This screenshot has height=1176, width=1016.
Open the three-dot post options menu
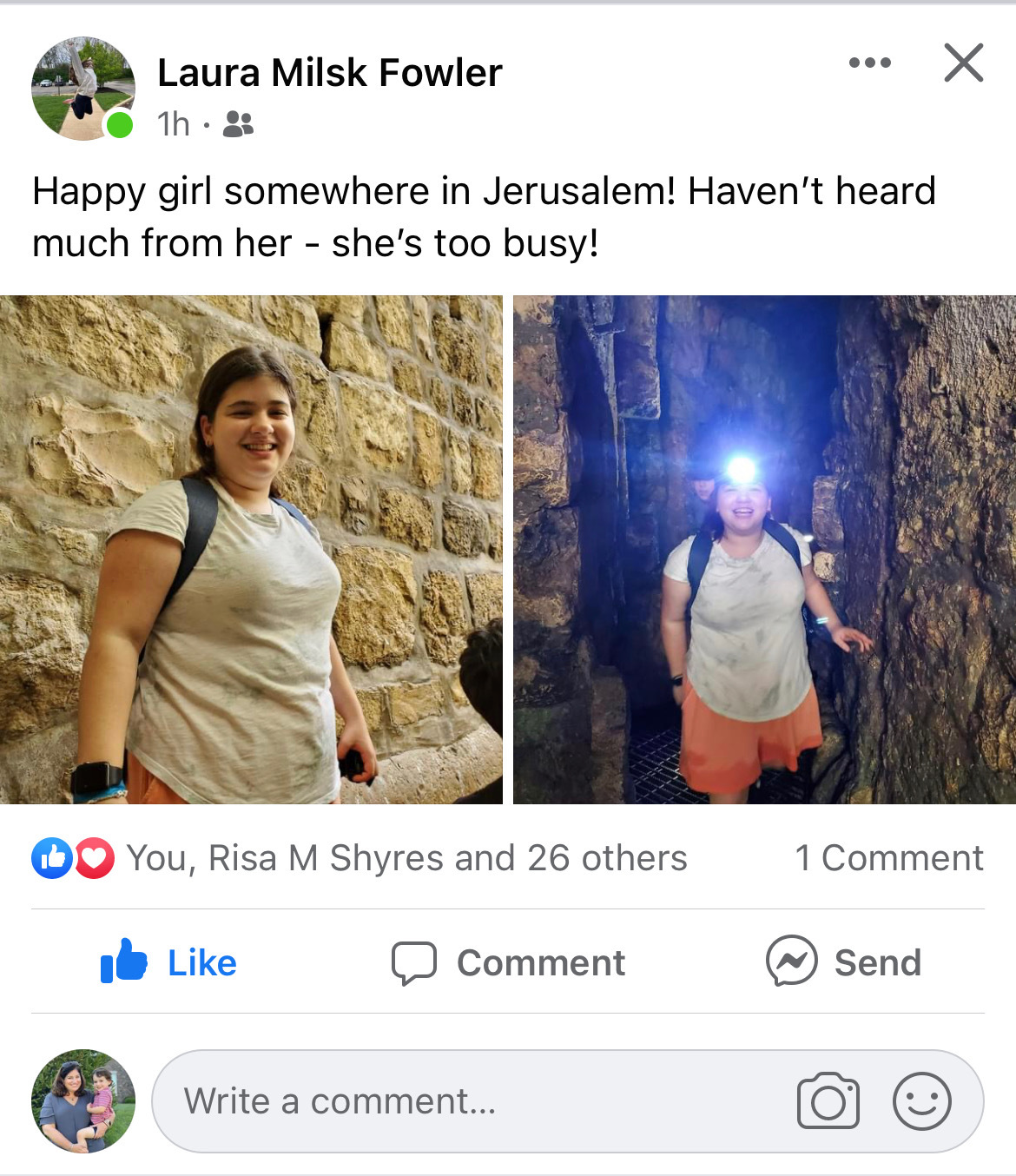869,63
